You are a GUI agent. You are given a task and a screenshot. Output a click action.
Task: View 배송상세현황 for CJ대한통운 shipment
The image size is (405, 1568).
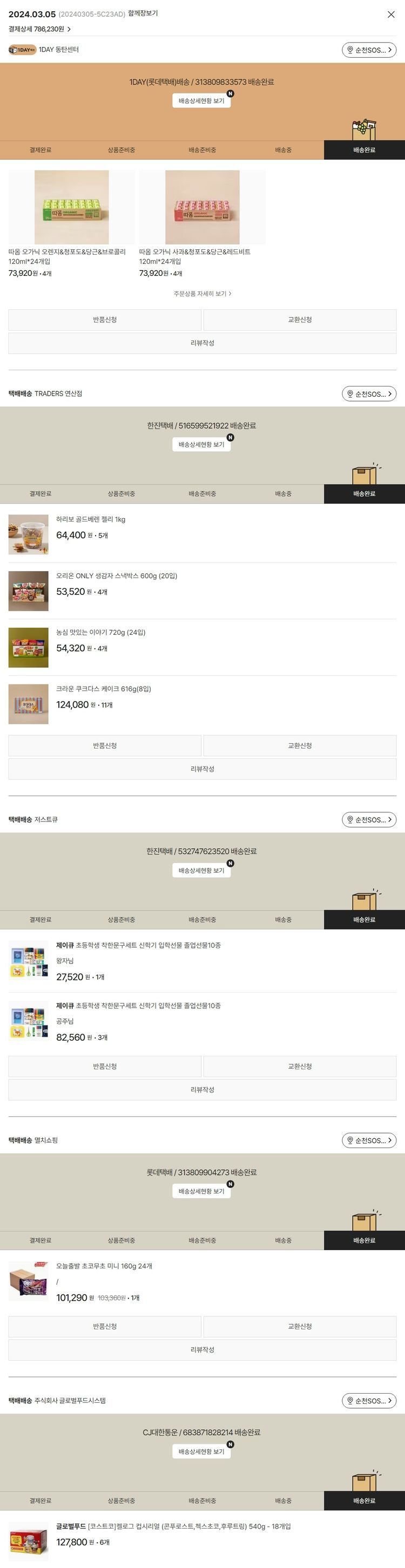tap(201, 1452)
